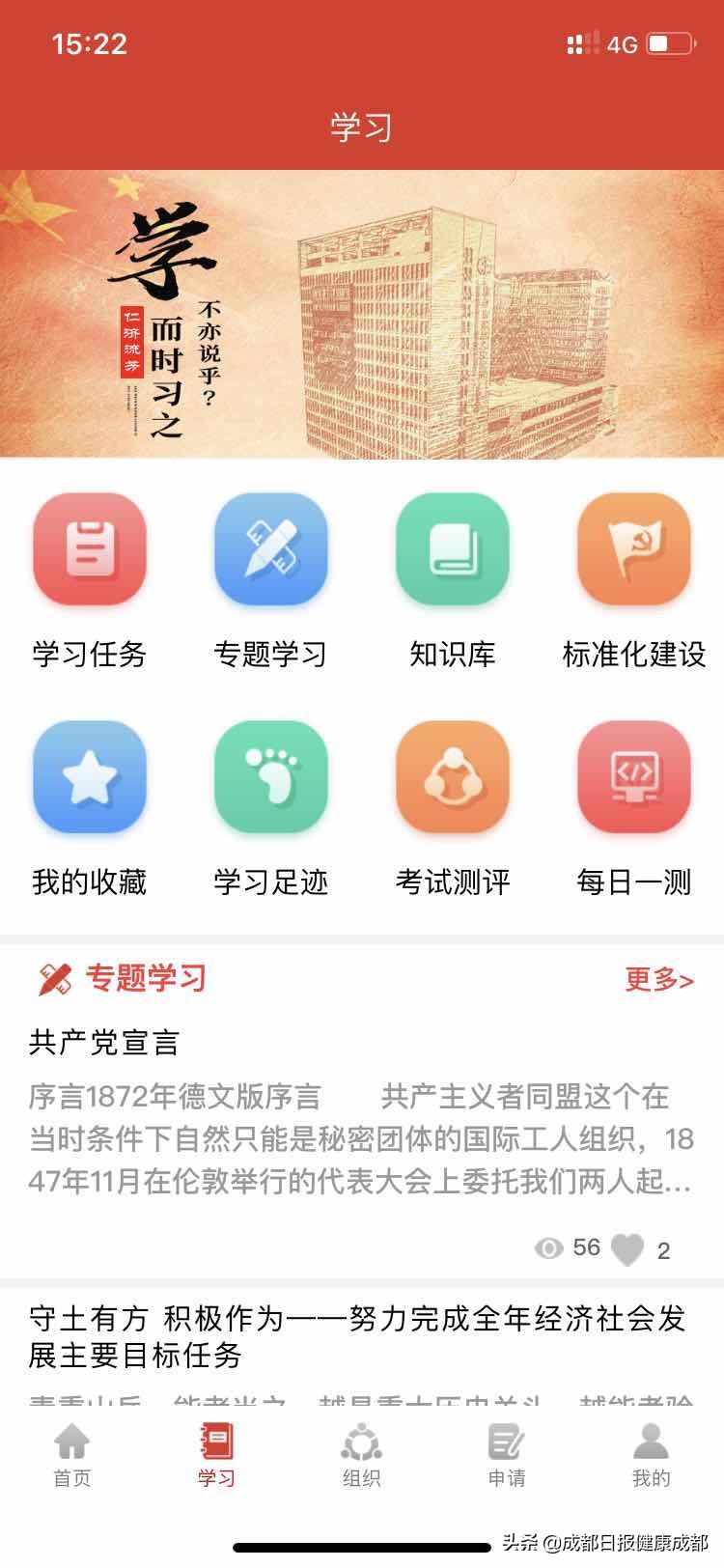Select the 专题学习 study icon

click(270, 548)
